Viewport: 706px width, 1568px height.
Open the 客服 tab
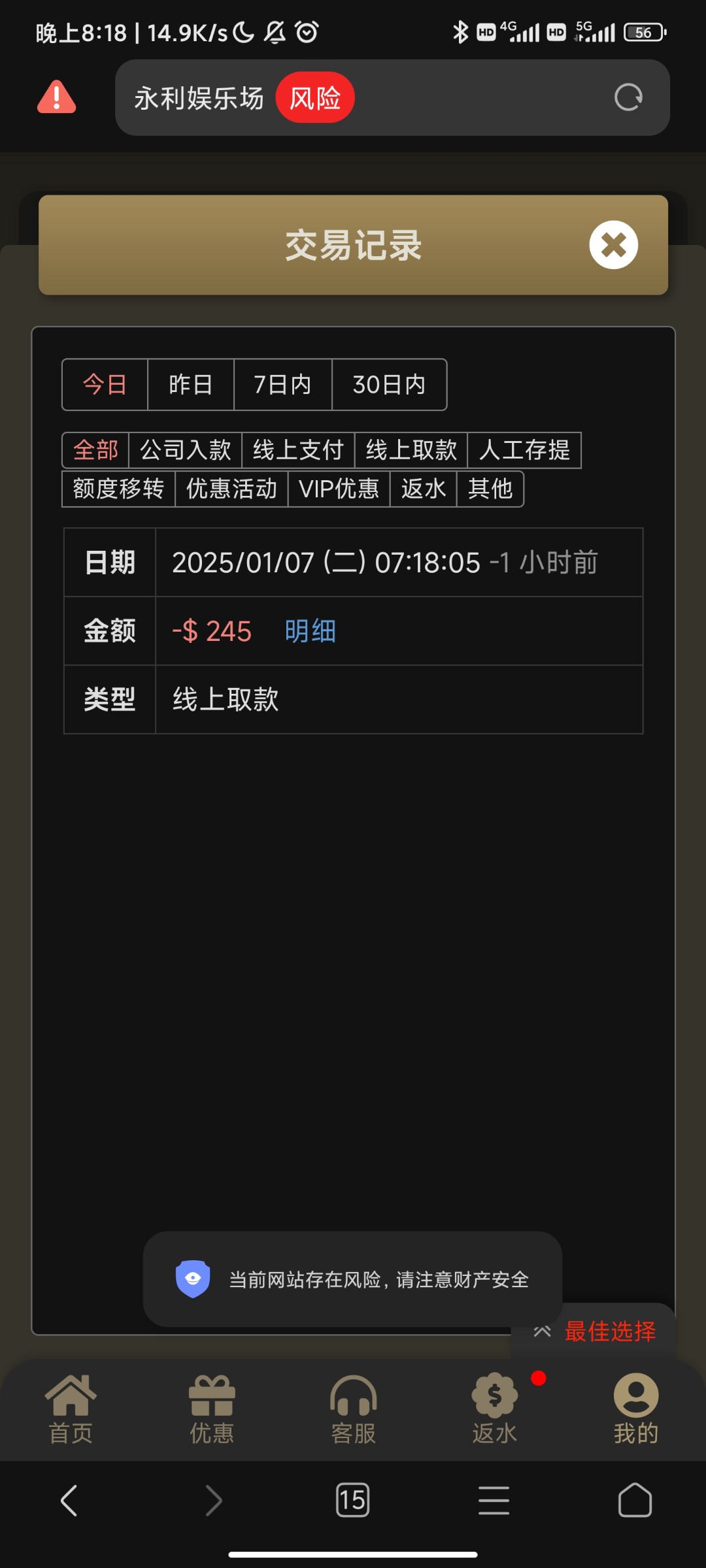click(x=353, y=1409)
